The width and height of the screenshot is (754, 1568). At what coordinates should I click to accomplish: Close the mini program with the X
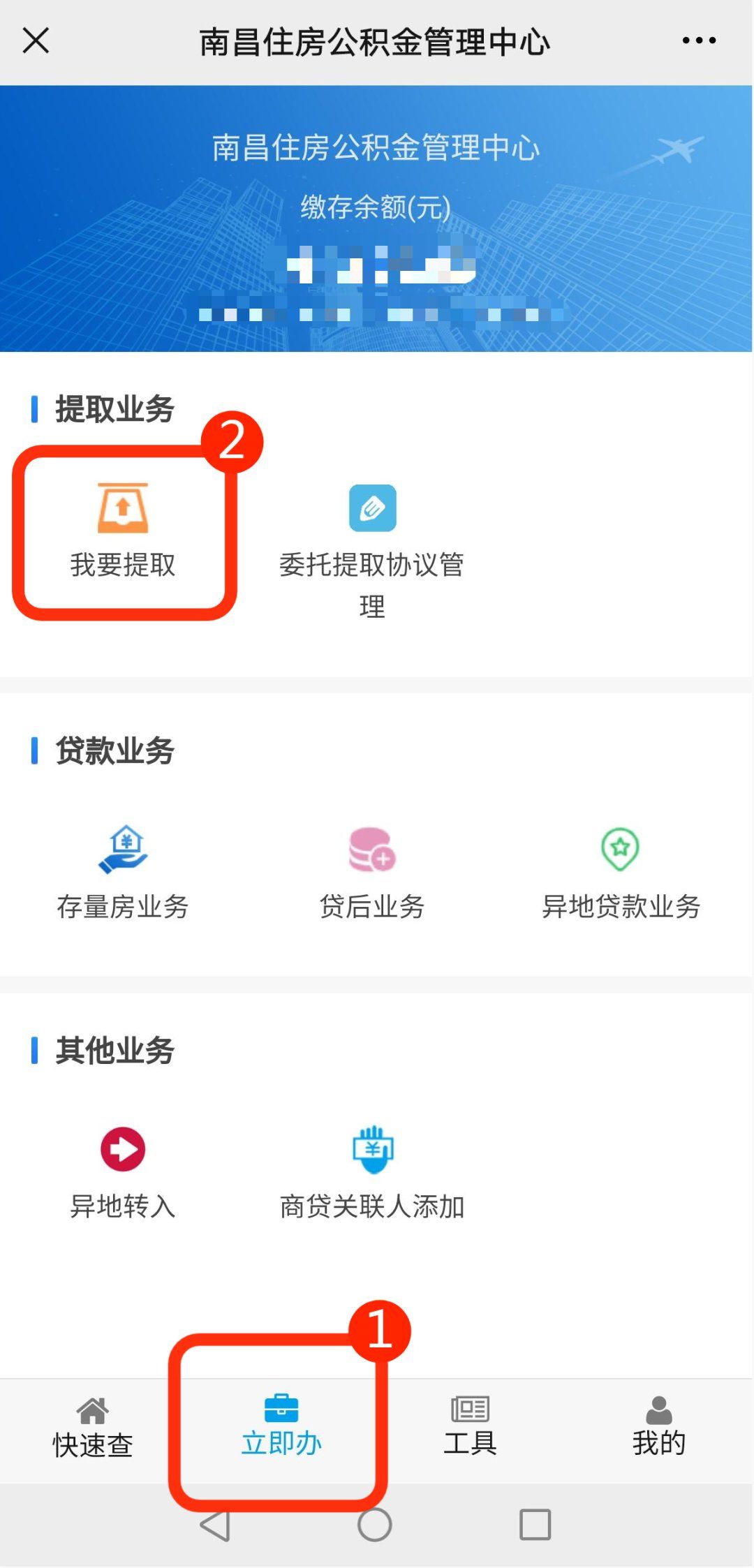[36, 40]
